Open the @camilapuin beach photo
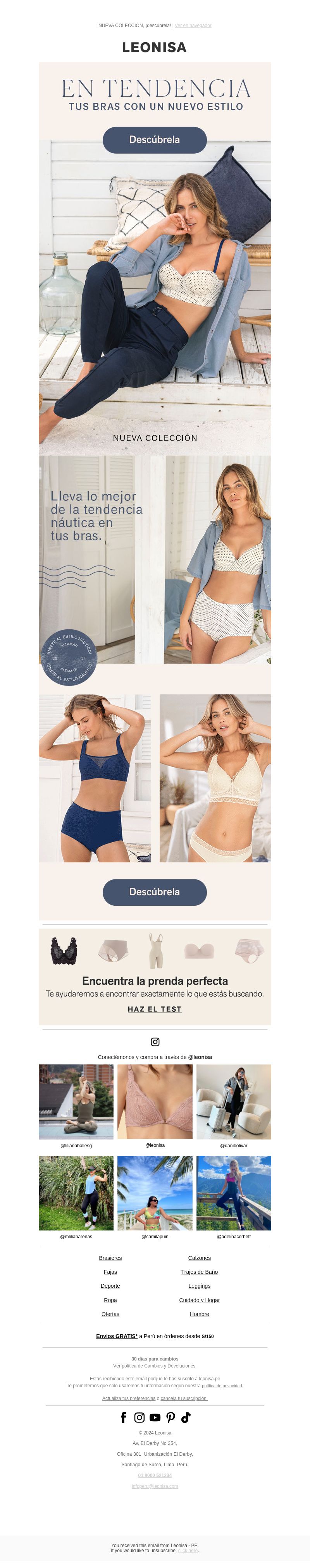310x1568 pixels. 155,1193
